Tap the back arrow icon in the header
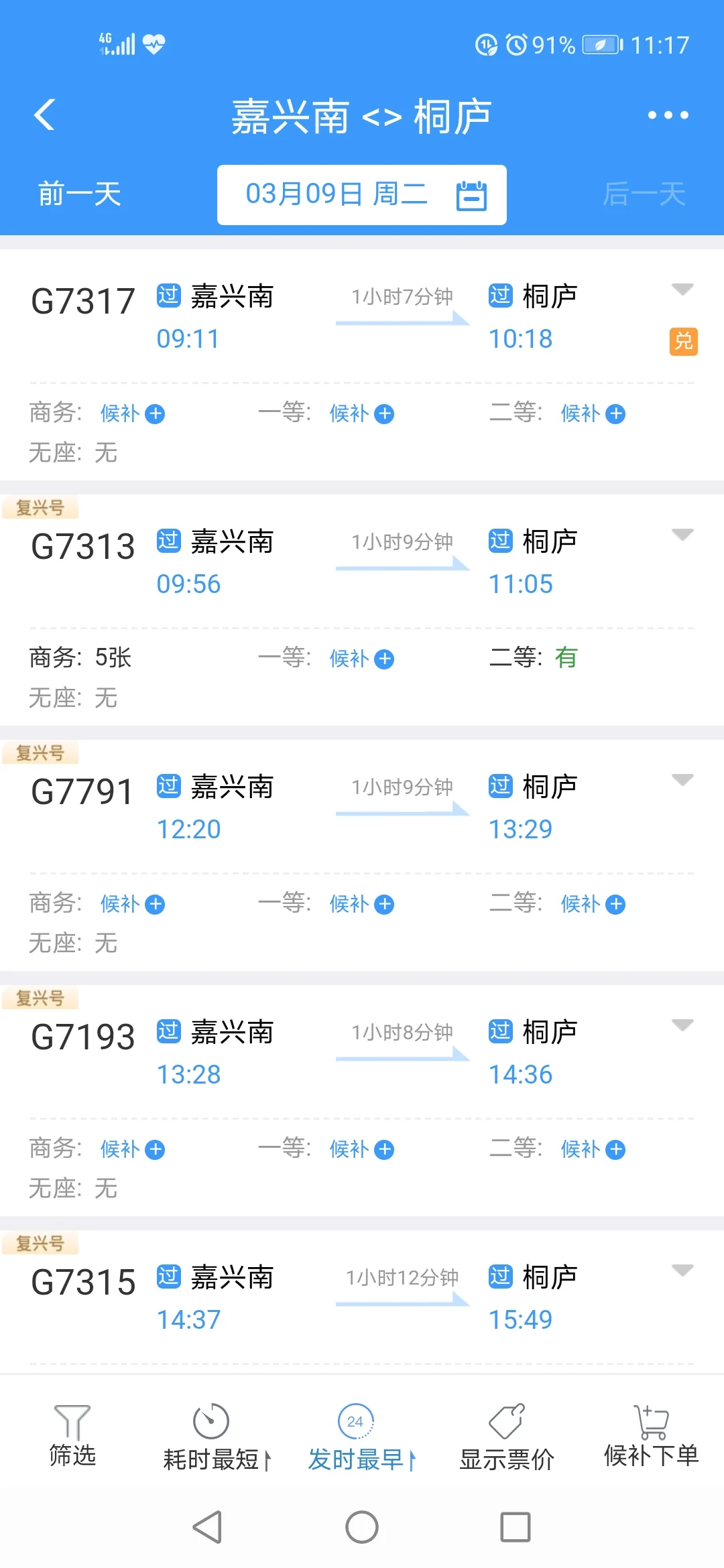Viewport: 724px width, 1568px height. tap(45, 114)
